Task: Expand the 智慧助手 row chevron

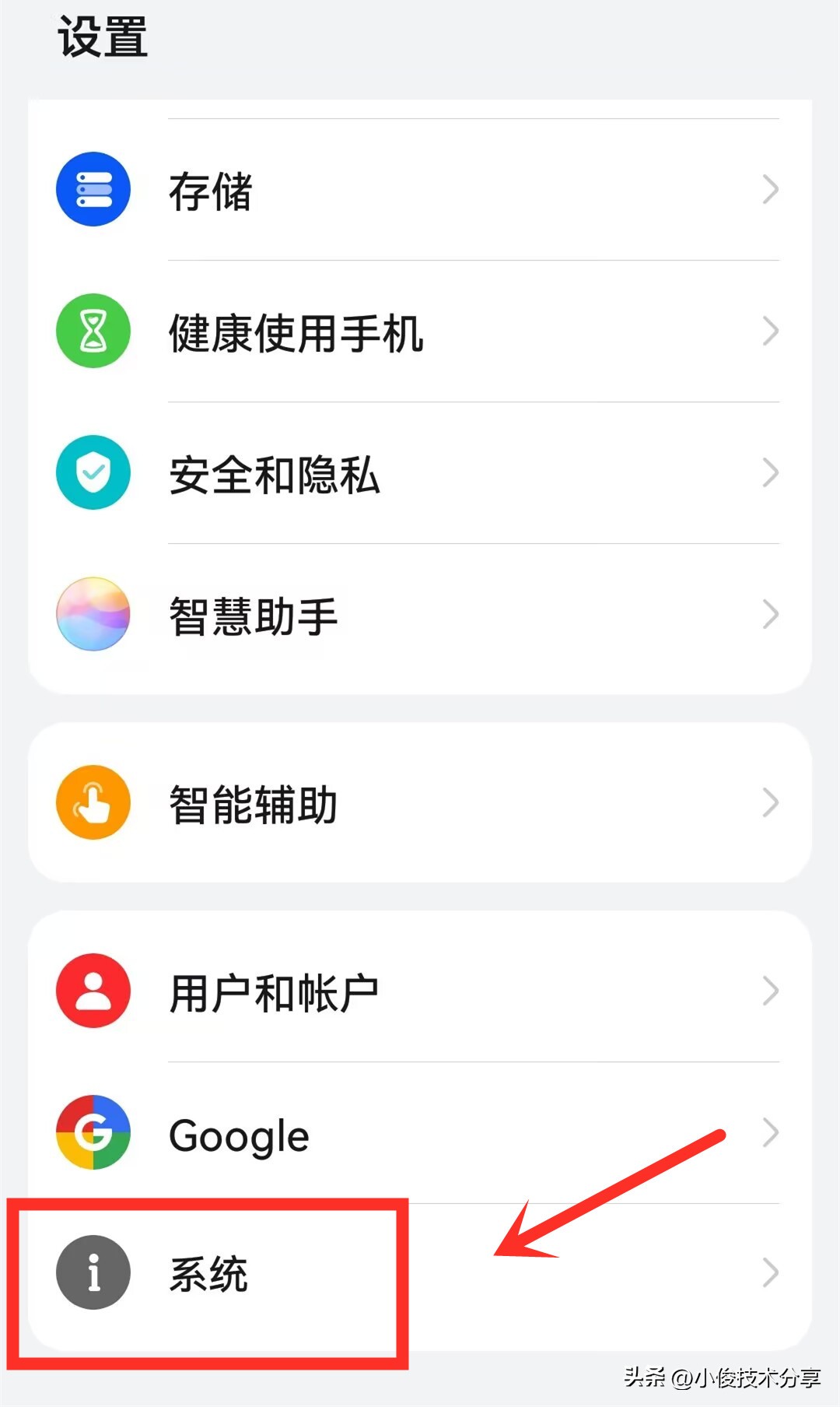Action: tap(771, 615)
